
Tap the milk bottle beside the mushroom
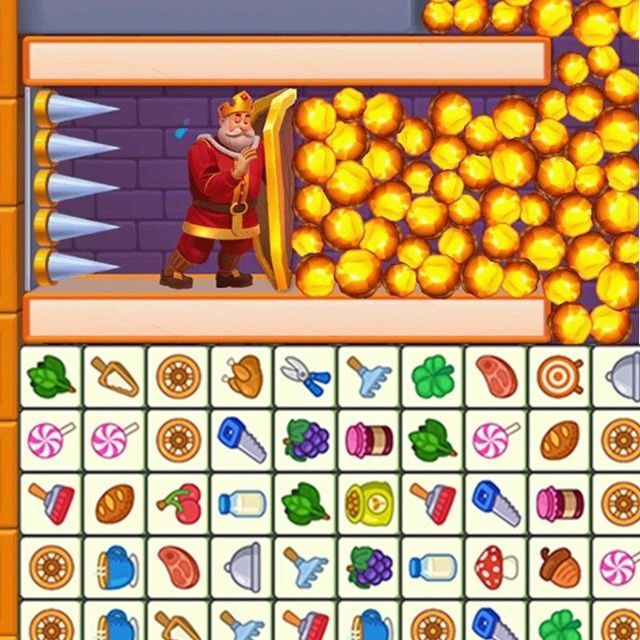coord(432,567)
